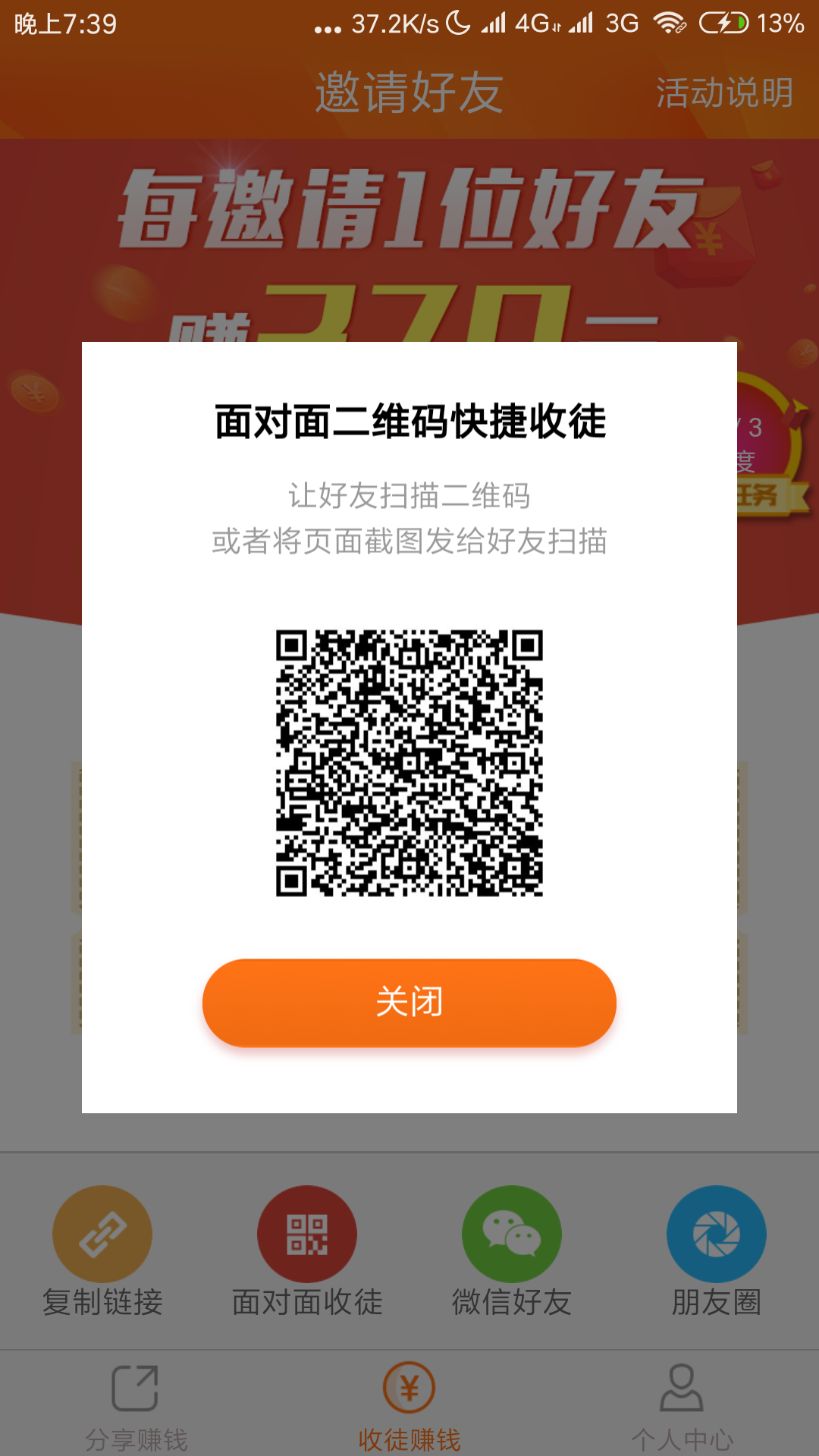Switch to the 收徒赚钱 tab

click(409, 1407)
